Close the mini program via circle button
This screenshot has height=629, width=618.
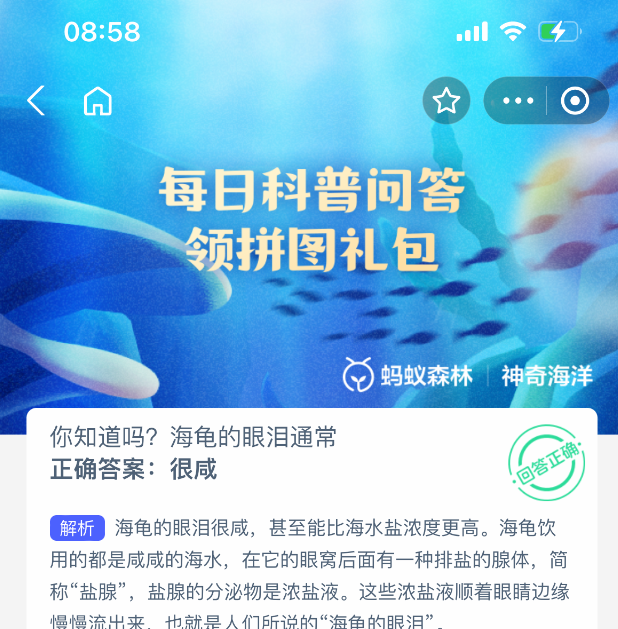click(575, 101)
